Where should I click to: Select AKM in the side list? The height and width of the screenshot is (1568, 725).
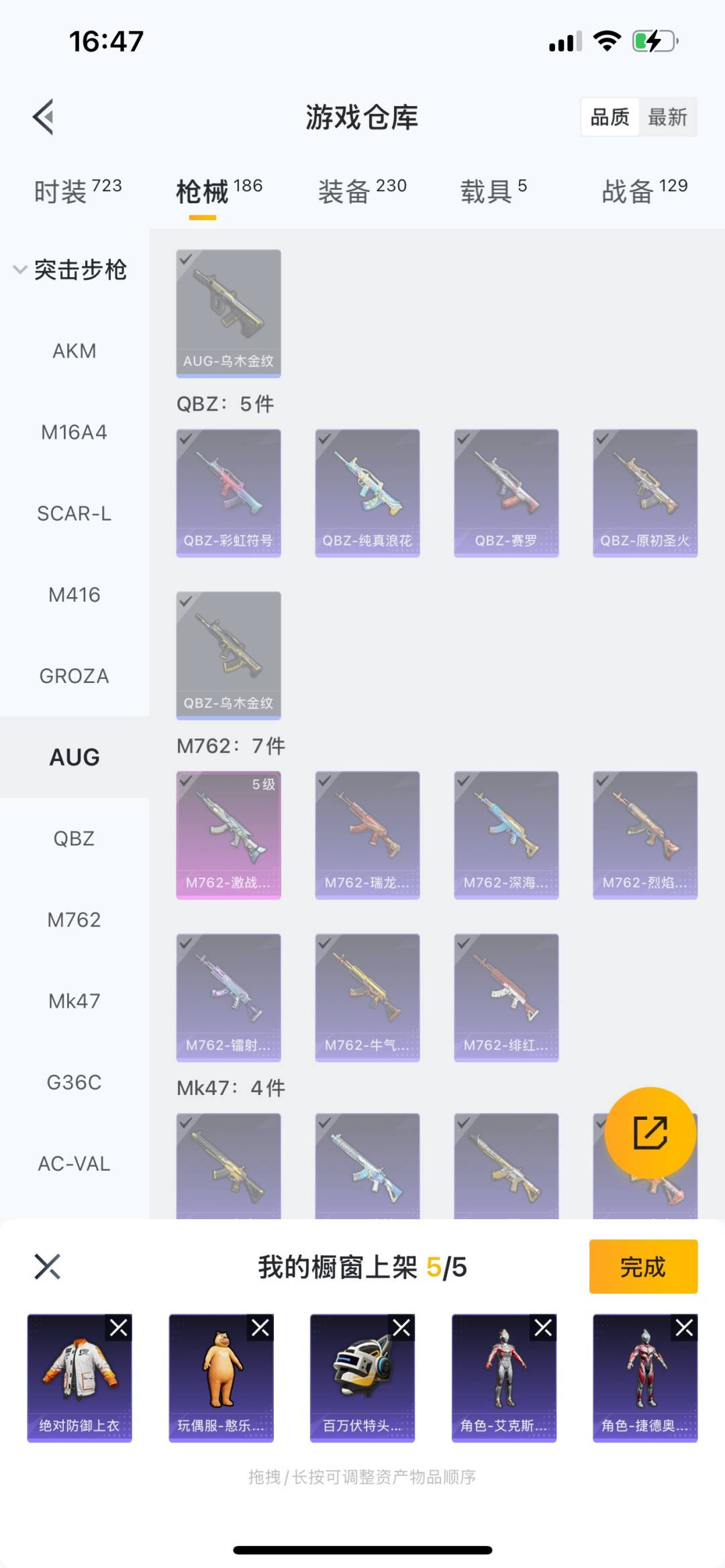pos(75,351)
